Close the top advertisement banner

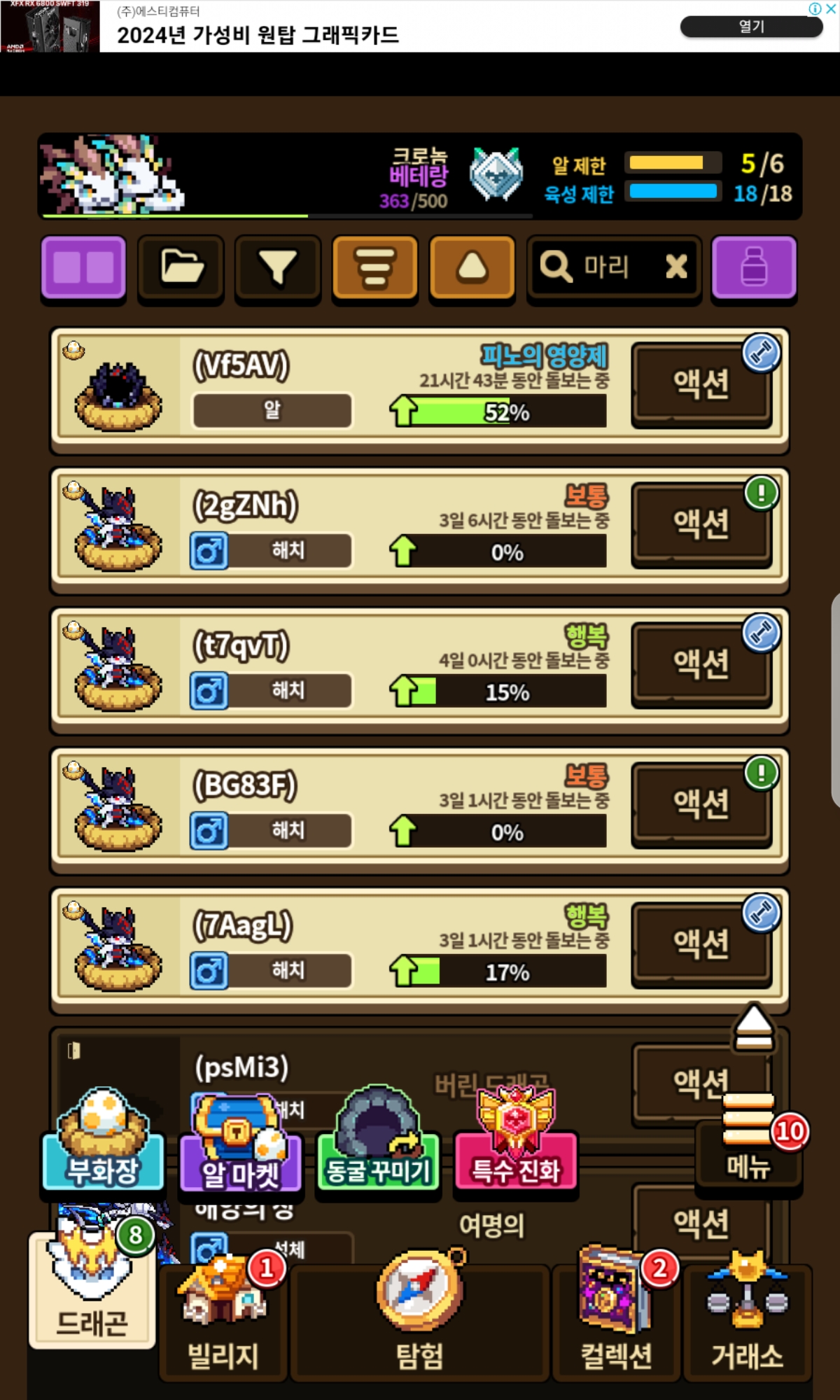click(830, 8)
